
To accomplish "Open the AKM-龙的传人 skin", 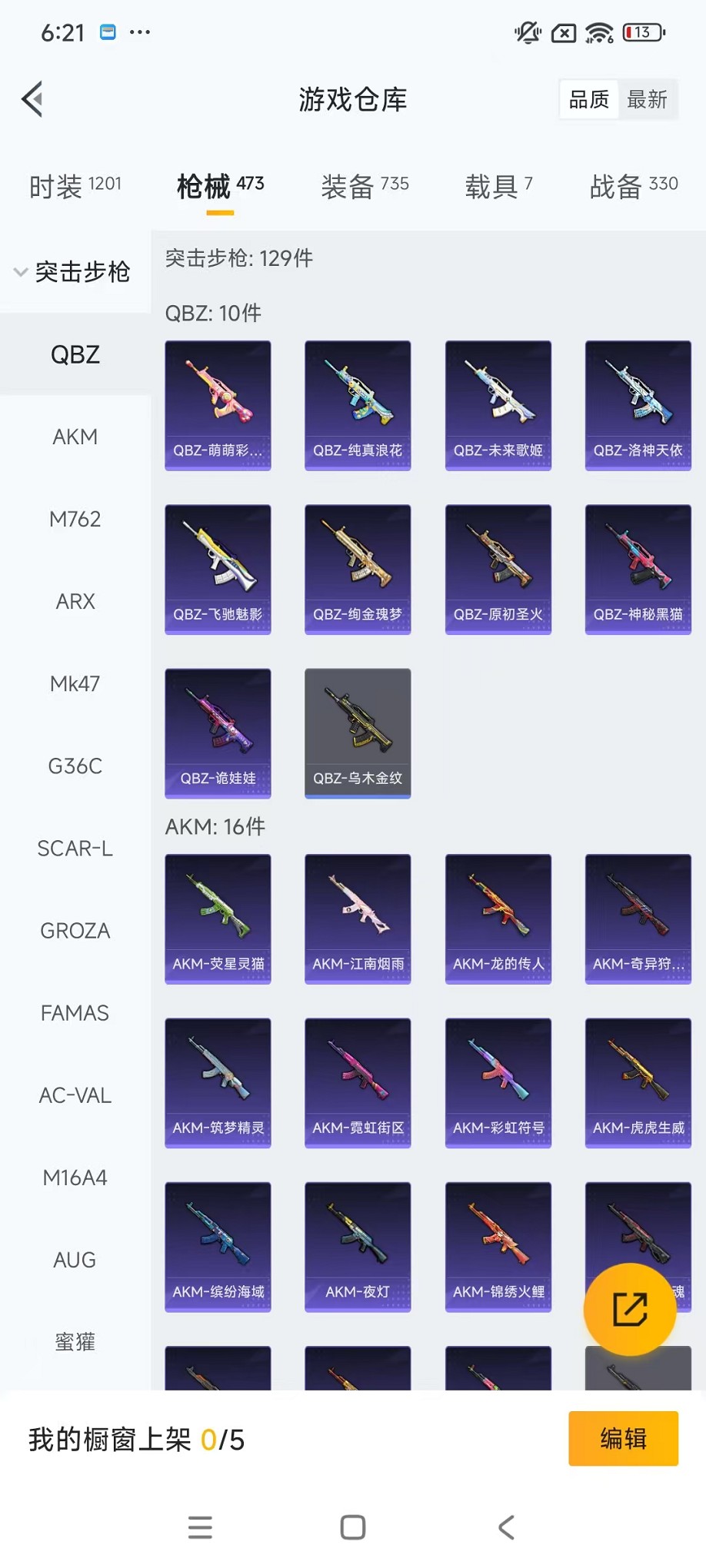I will [x=498, y=919].
